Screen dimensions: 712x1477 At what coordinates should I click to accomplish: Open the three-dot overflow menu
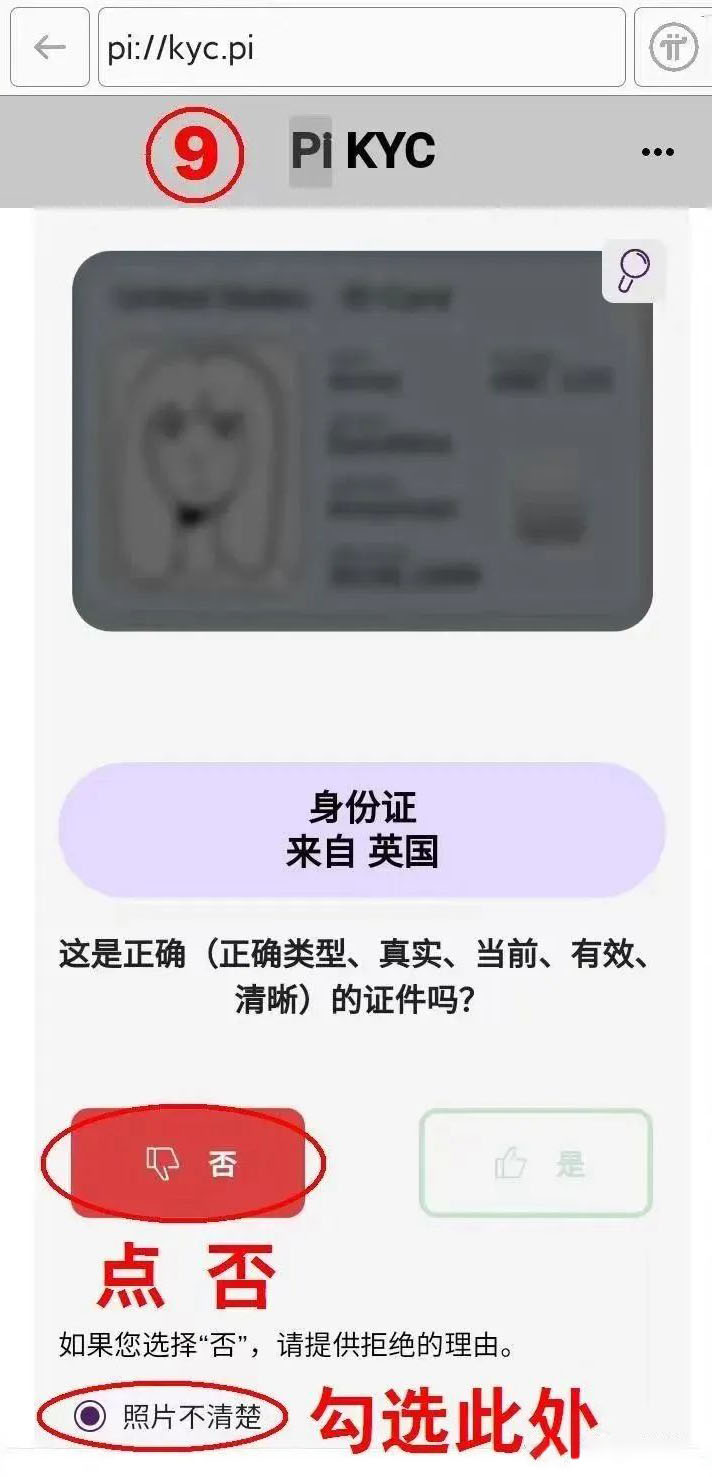(657, 153)
